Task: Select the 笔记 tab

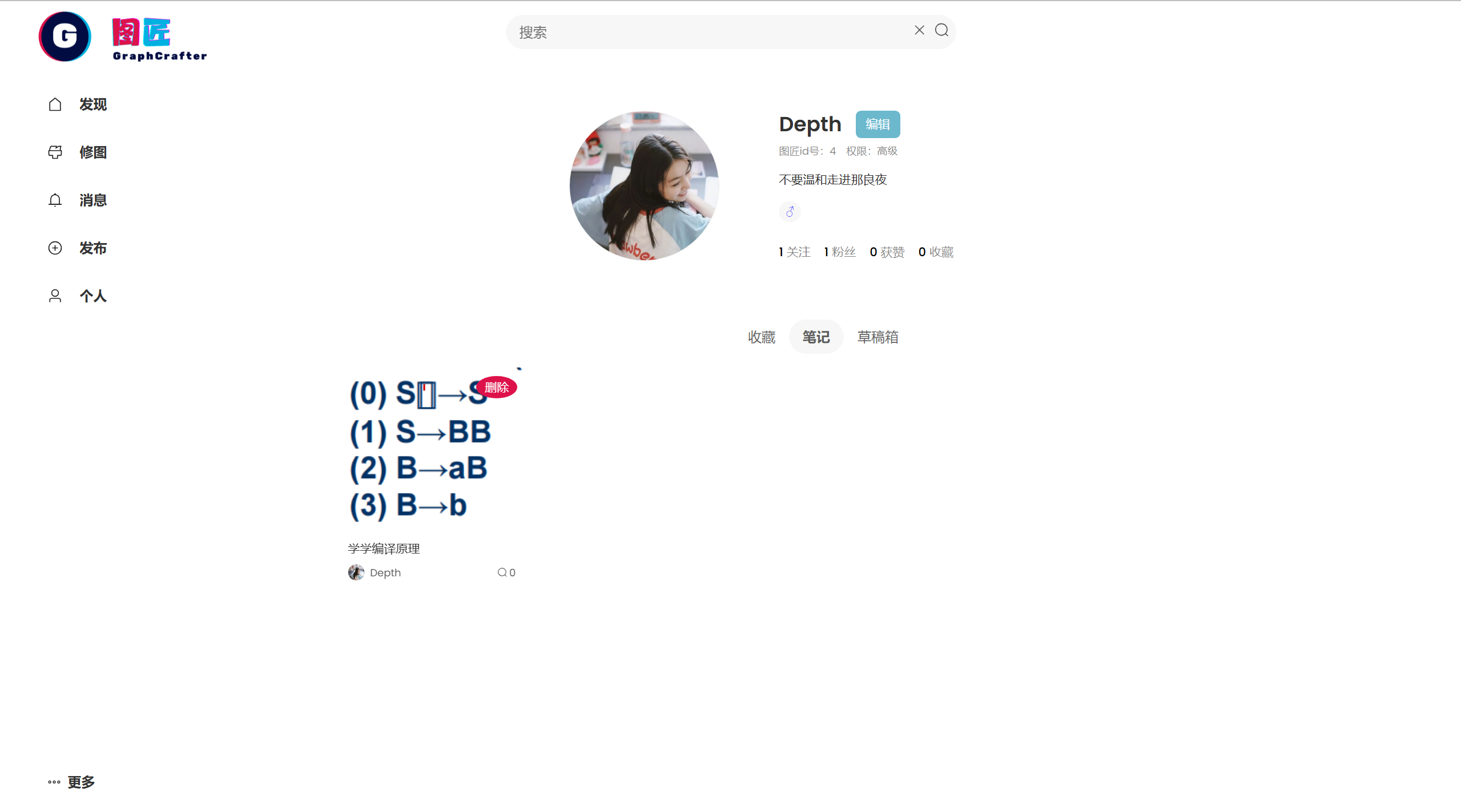Action: [x=816, y=337]
